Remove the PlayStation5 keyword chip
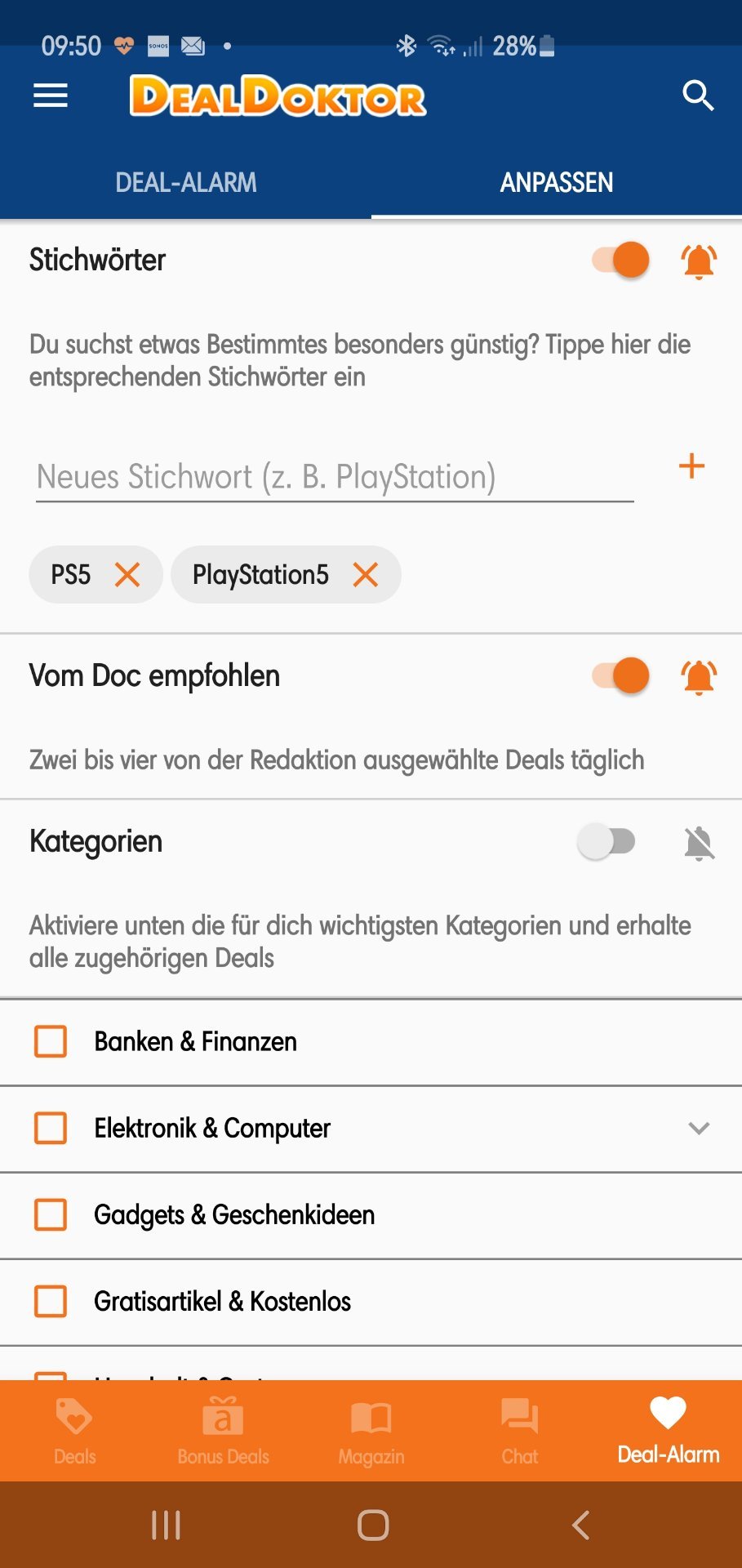Screen dimensions: 742x1568 (x=366, y=575)
